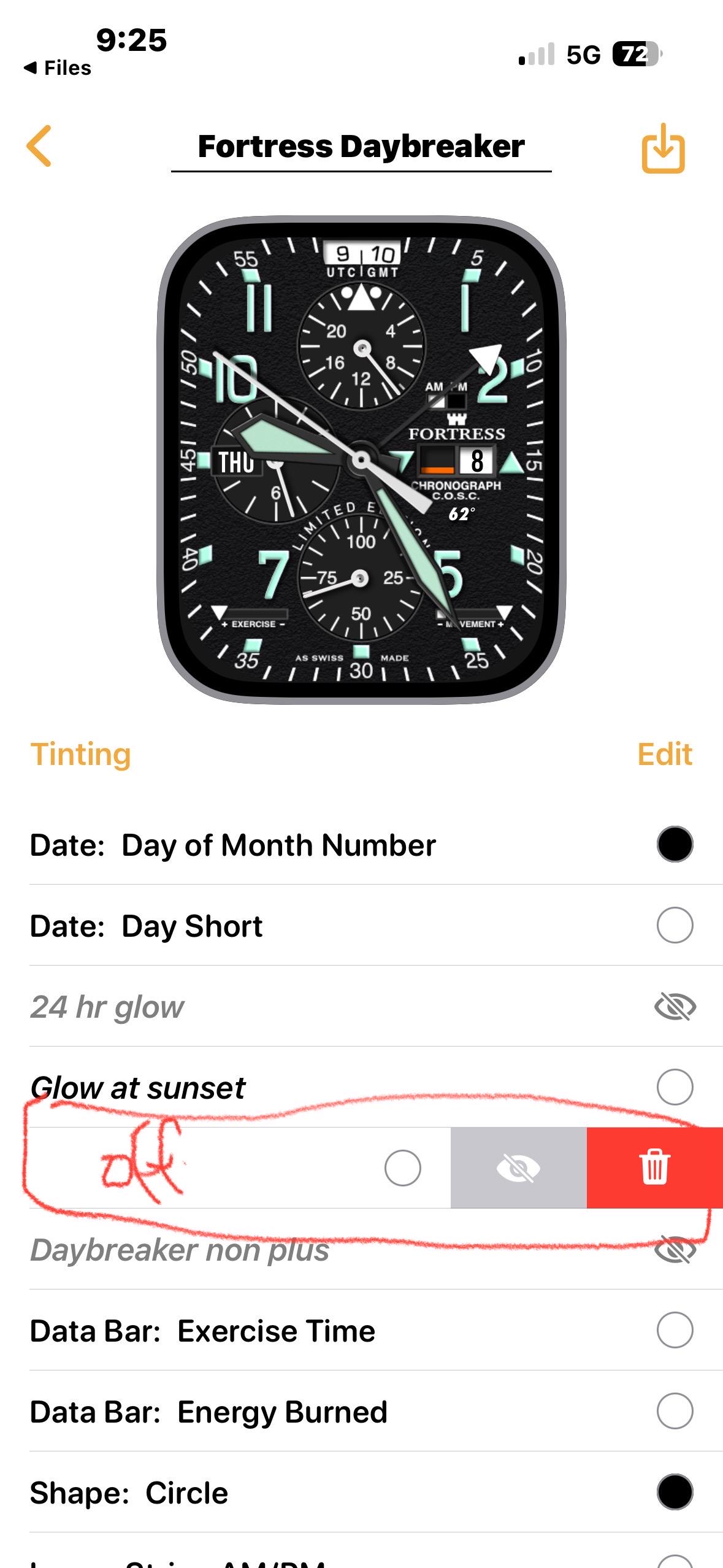Unhide the Daybreaker non plus layer

click(x=675, y=1250)
